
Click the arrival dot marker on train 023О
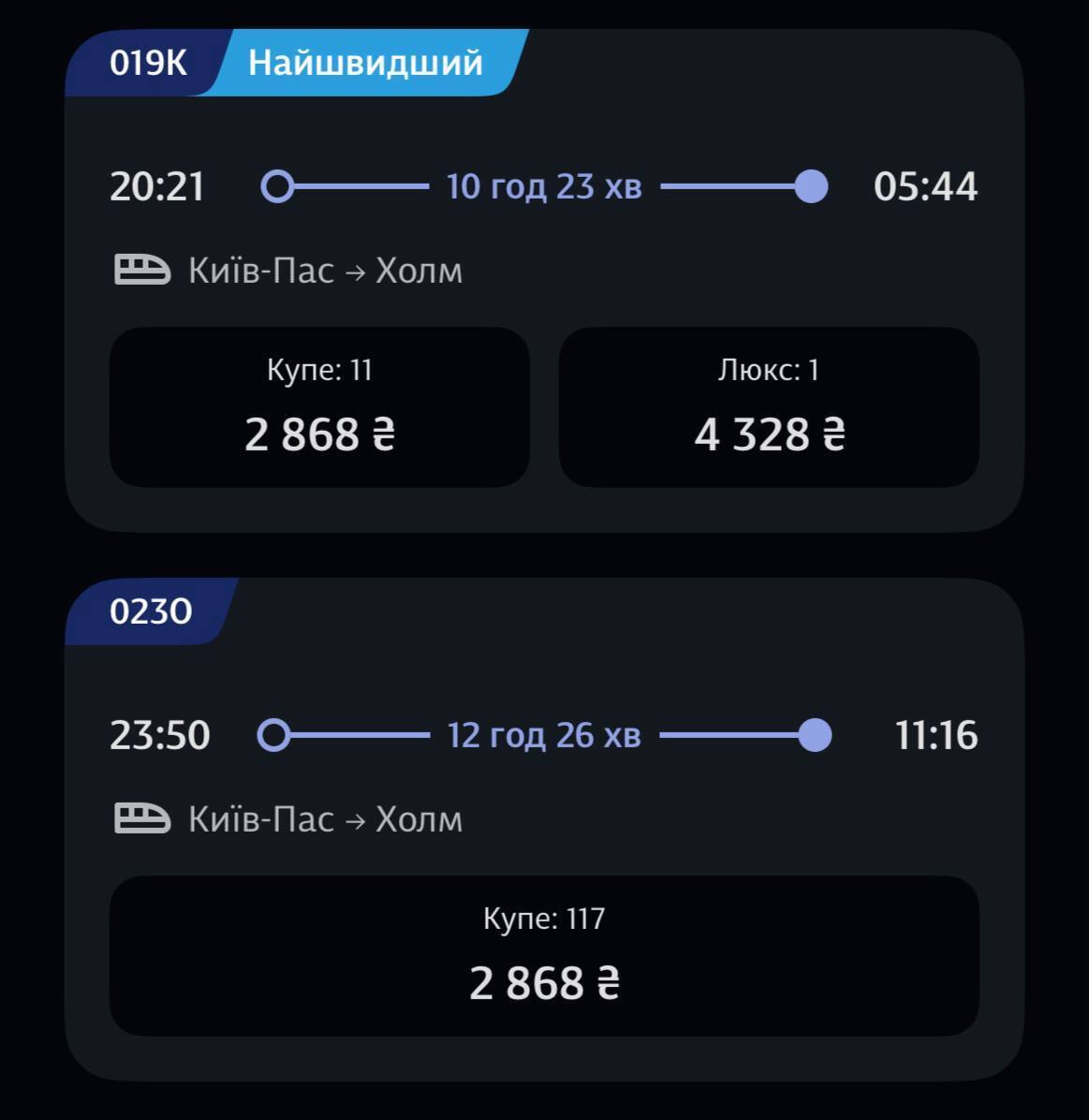click(x=816, y=735)
